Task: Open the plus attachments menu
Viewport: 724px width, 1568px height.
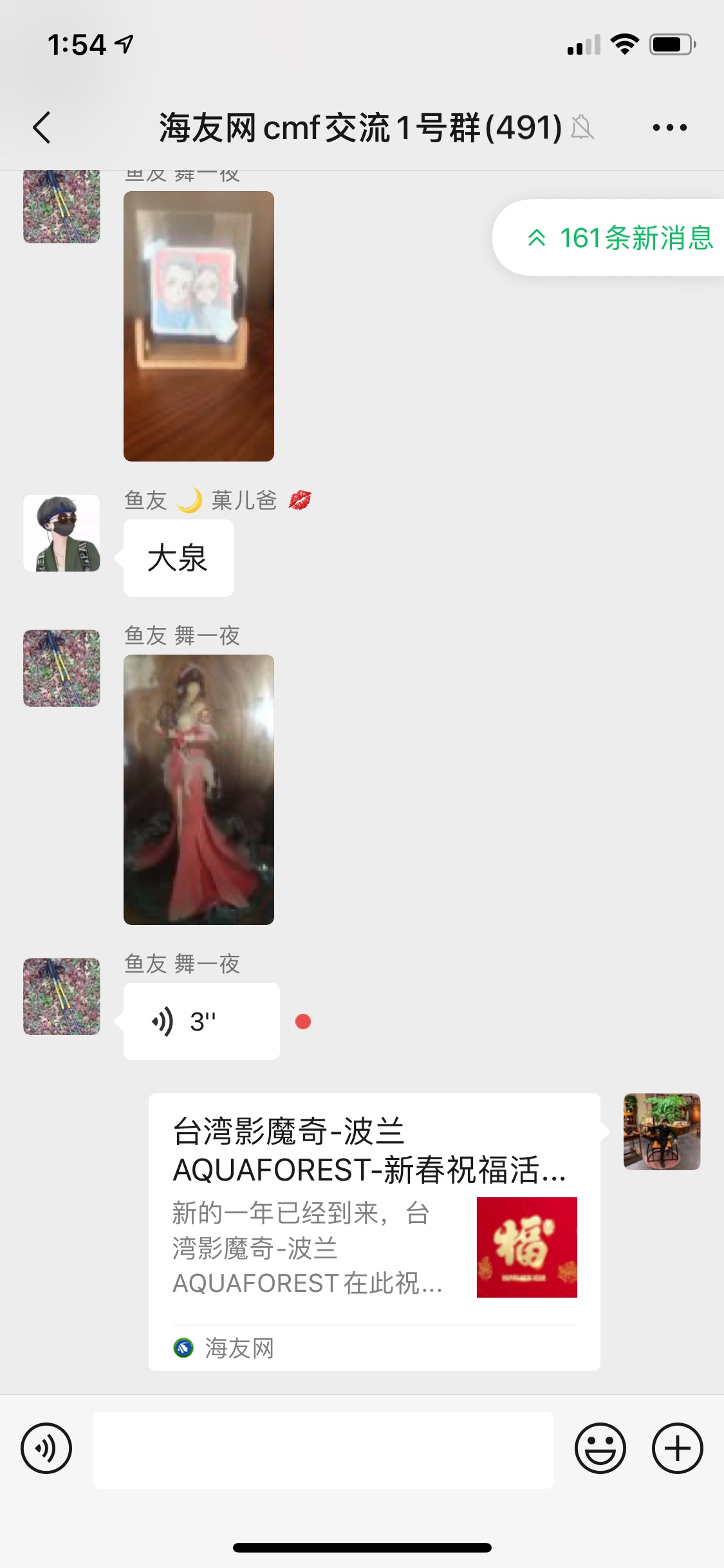Action: pyautogui.click(x=677, y=1448)
